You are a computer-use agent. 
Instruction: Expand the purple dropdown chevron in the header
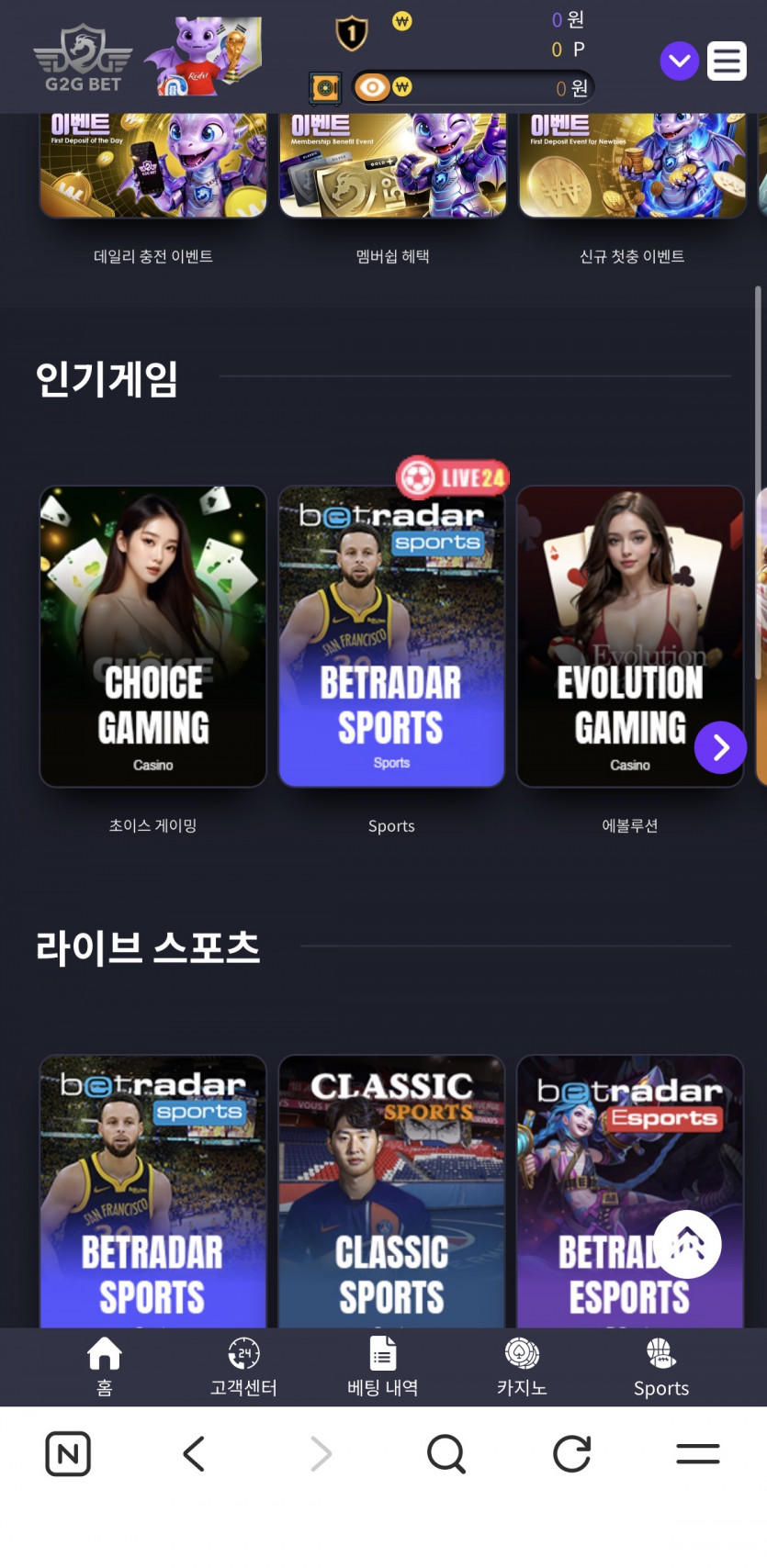coord(680,62)
